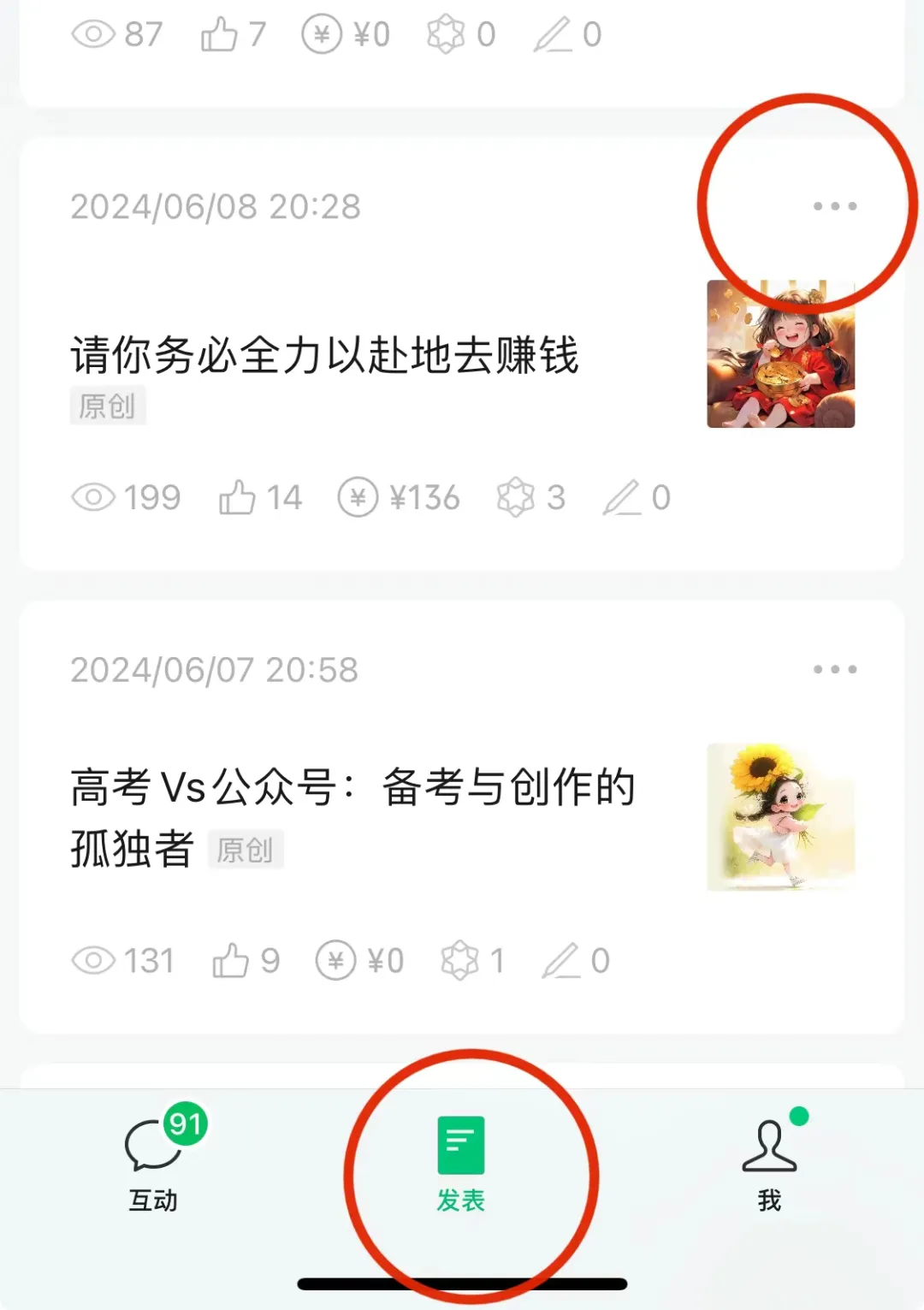Open article 请你务必全力以赴地去赚钱
Screen dimensions: 924x1310
pyautogui.click(x=325, y=355)
